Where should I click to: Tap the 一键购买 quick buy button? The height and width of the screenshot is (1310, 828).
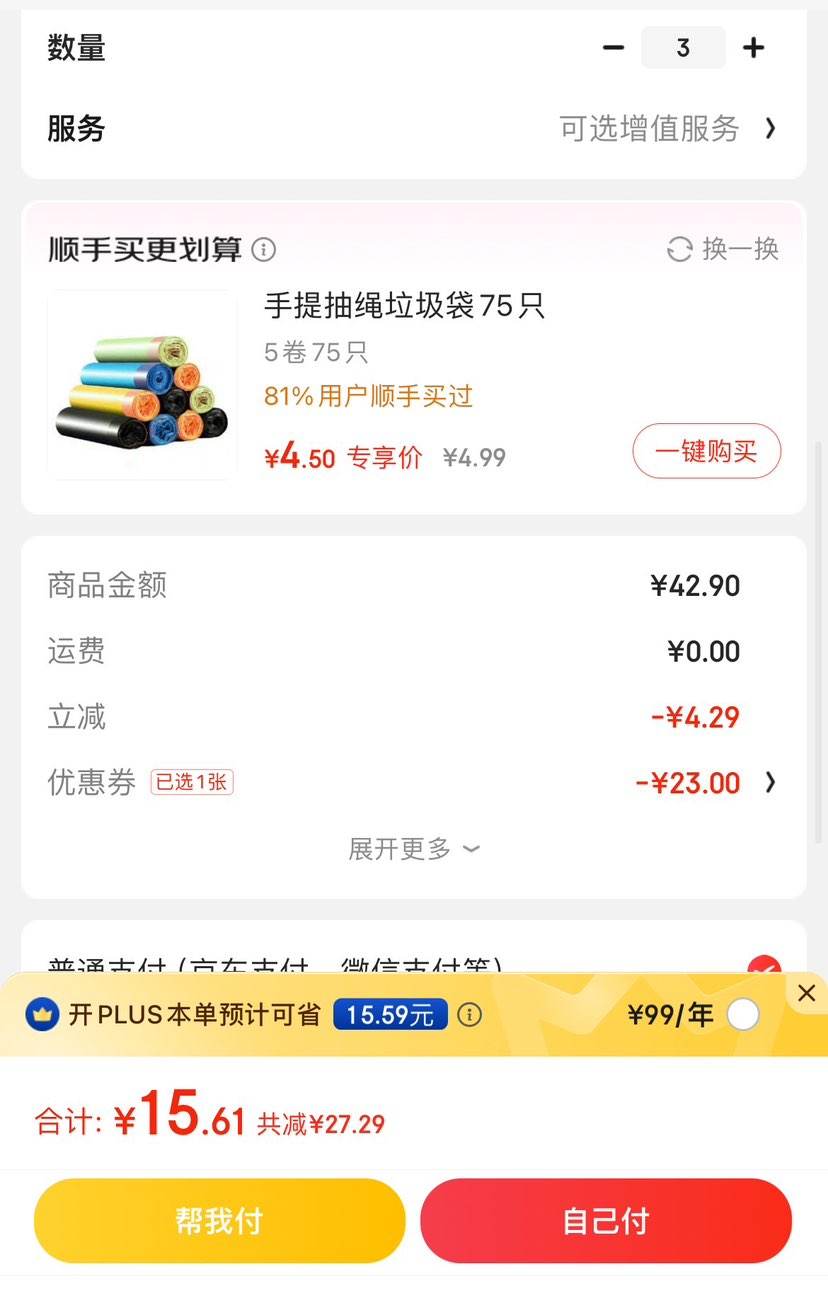coord(707,451)
